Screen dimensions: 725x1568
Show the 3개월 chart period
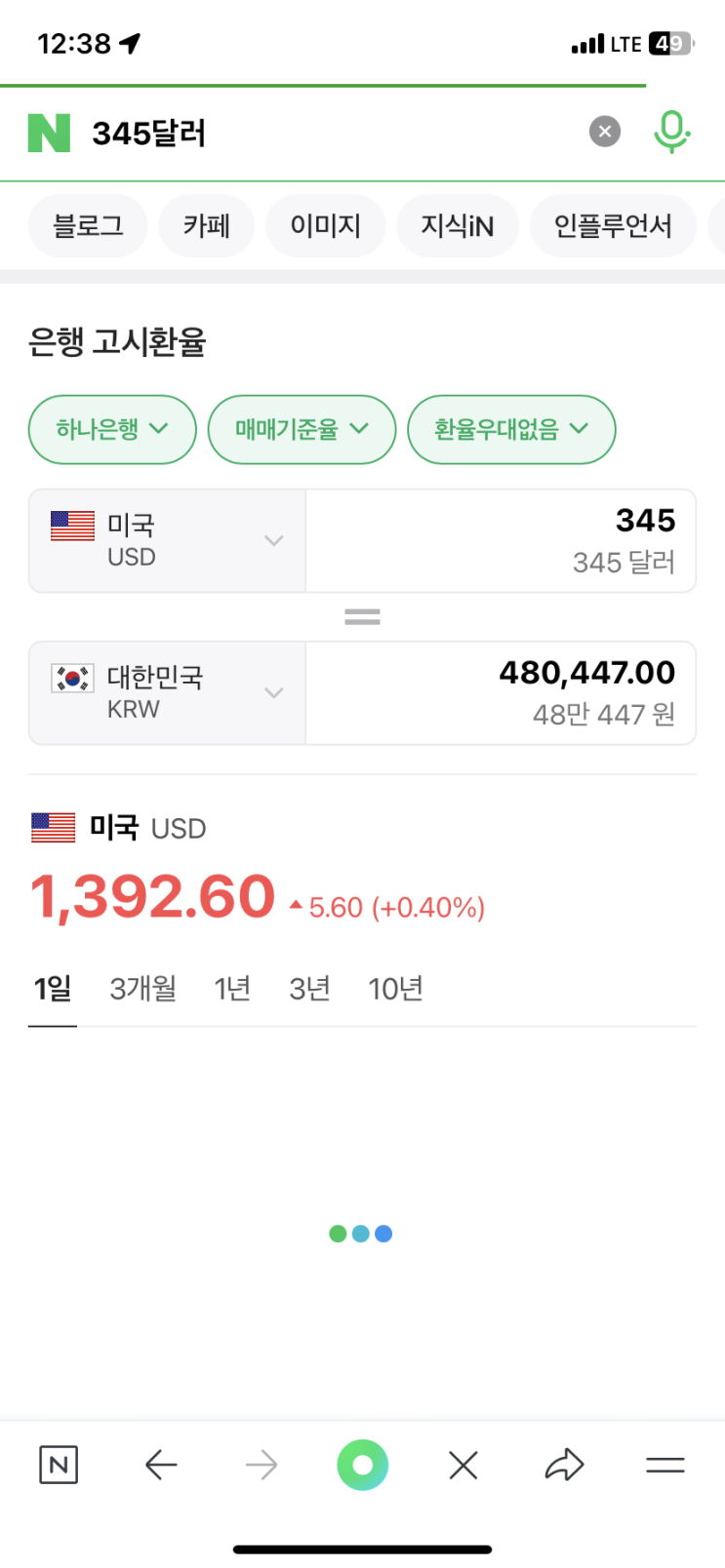pyautogui.click(x=142, y=989)
